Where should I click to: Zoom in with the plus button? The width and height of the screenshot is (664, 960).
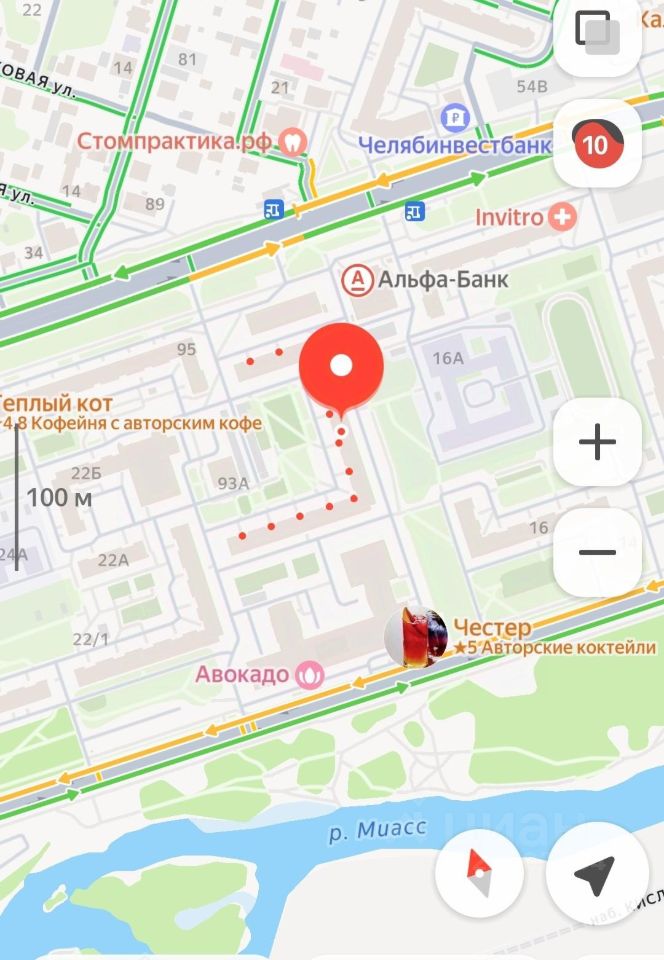pyautogui.click(x=598, y=441)
